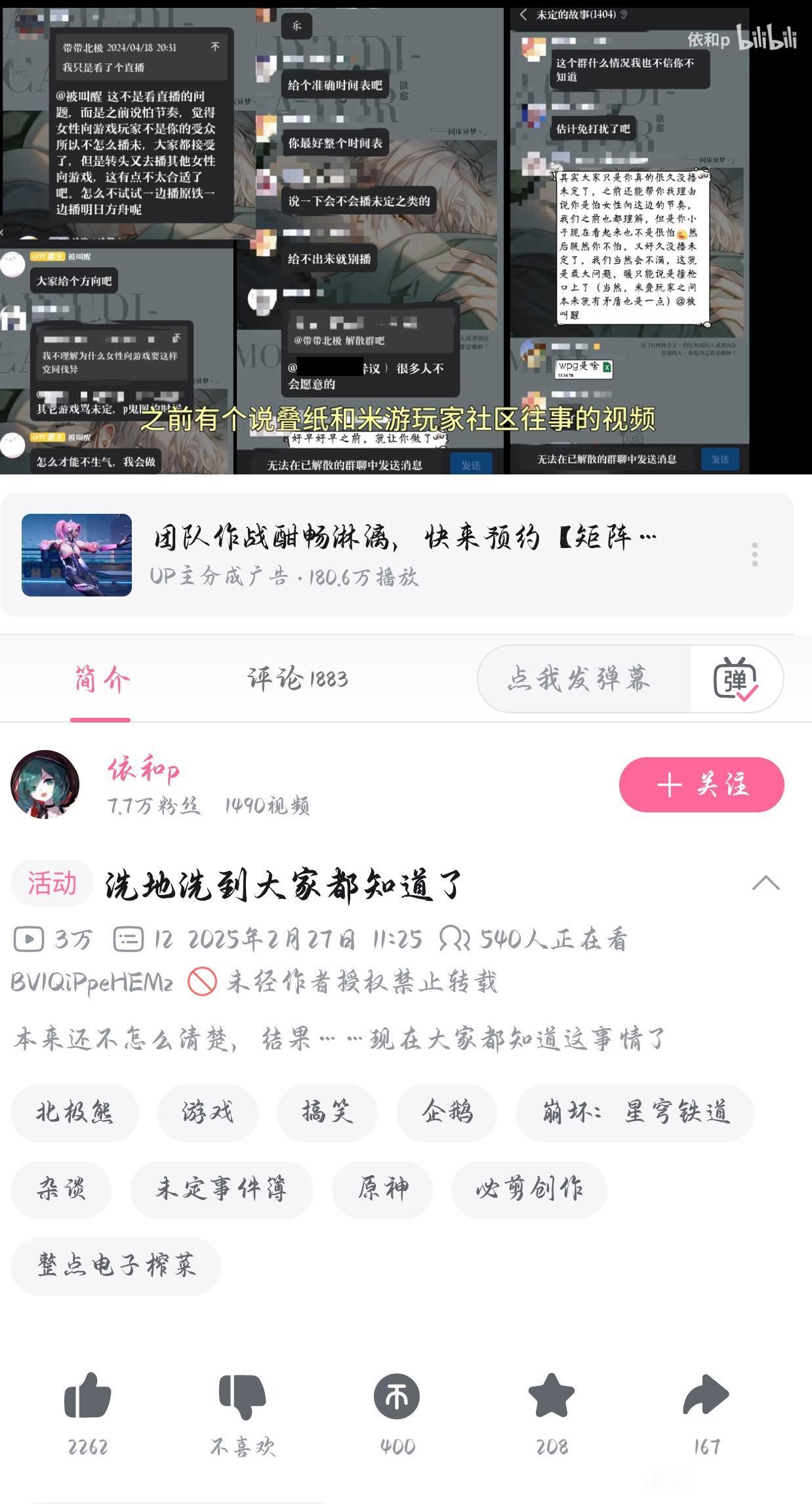Follow 依和p with the 关注 button

(x=701, y=785)
